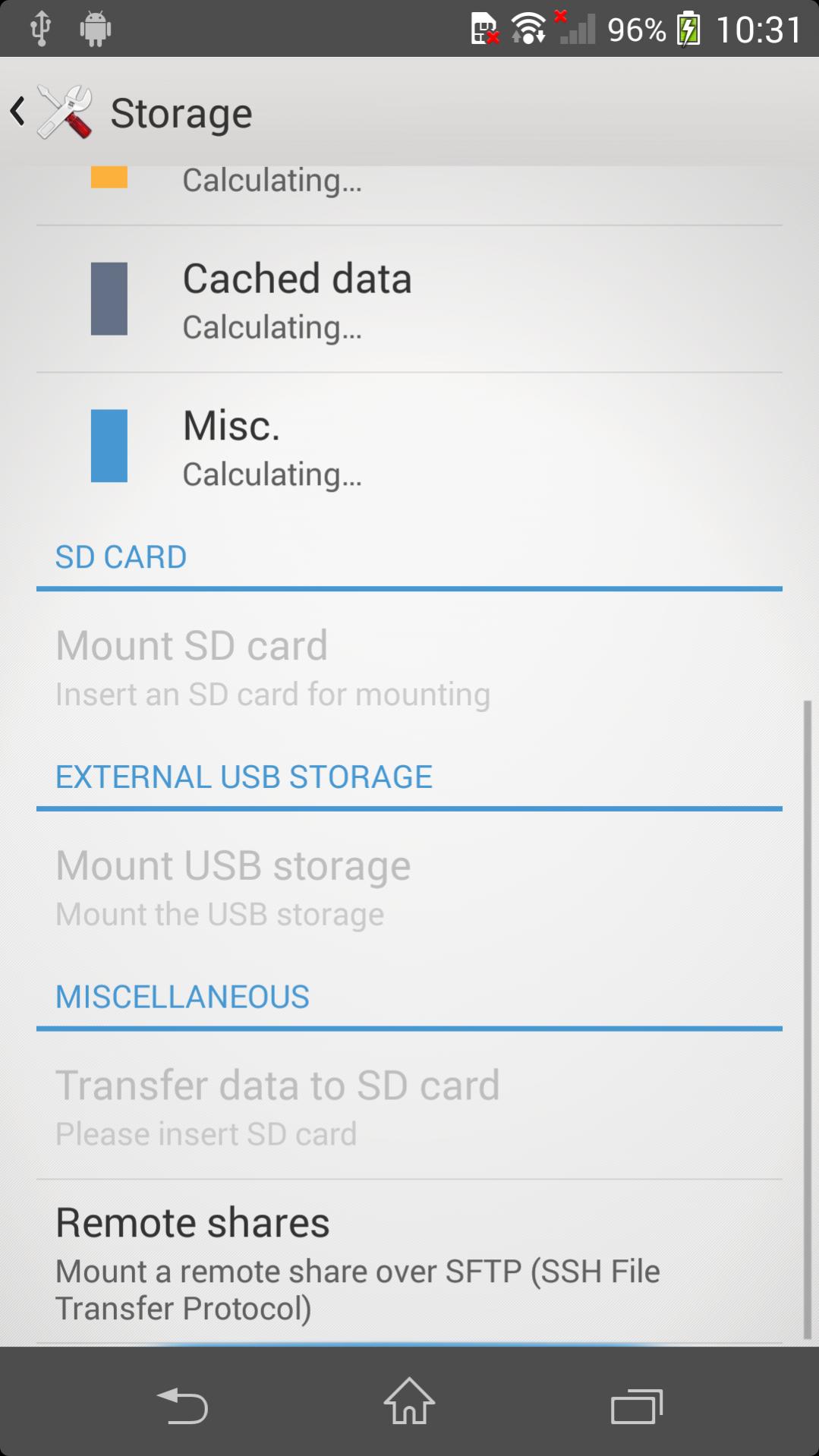Image resolution: width=819 pixels, height=1456 pixels.
Task: Tap the Mount SD card option
Action: coord(409,667)
